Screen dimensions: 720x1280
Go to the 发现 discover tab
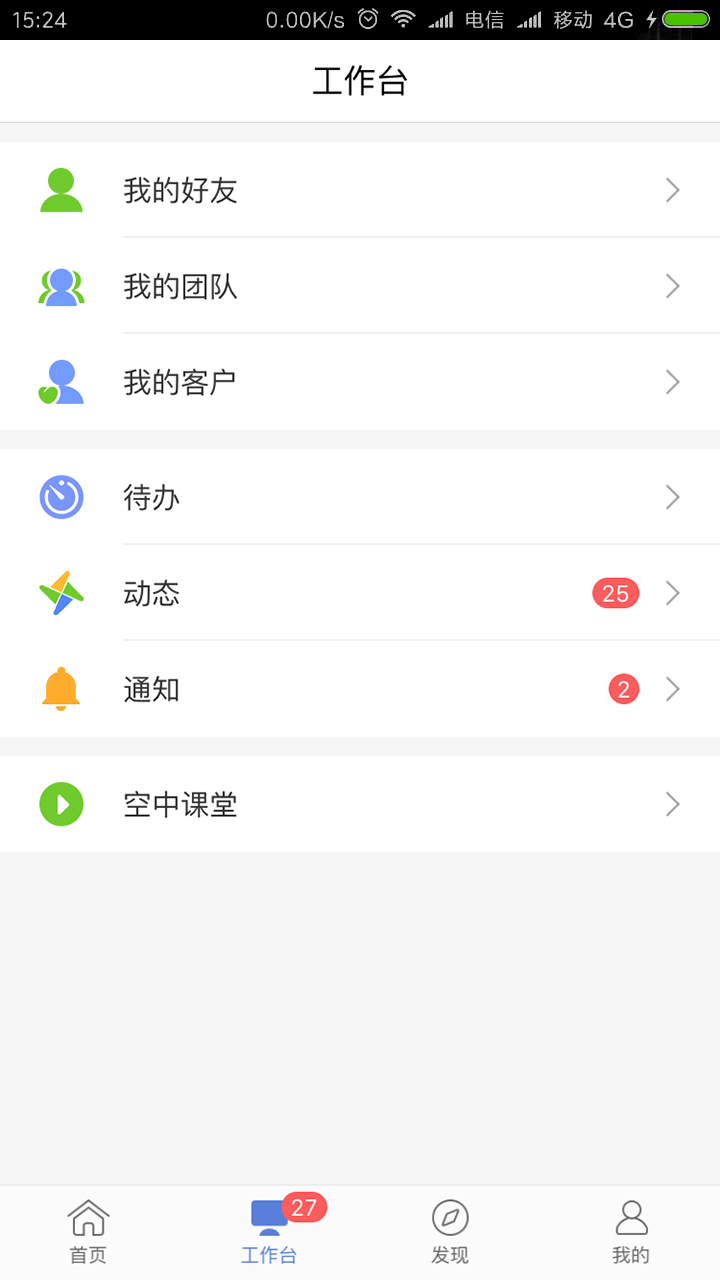tap(450, 1232)
